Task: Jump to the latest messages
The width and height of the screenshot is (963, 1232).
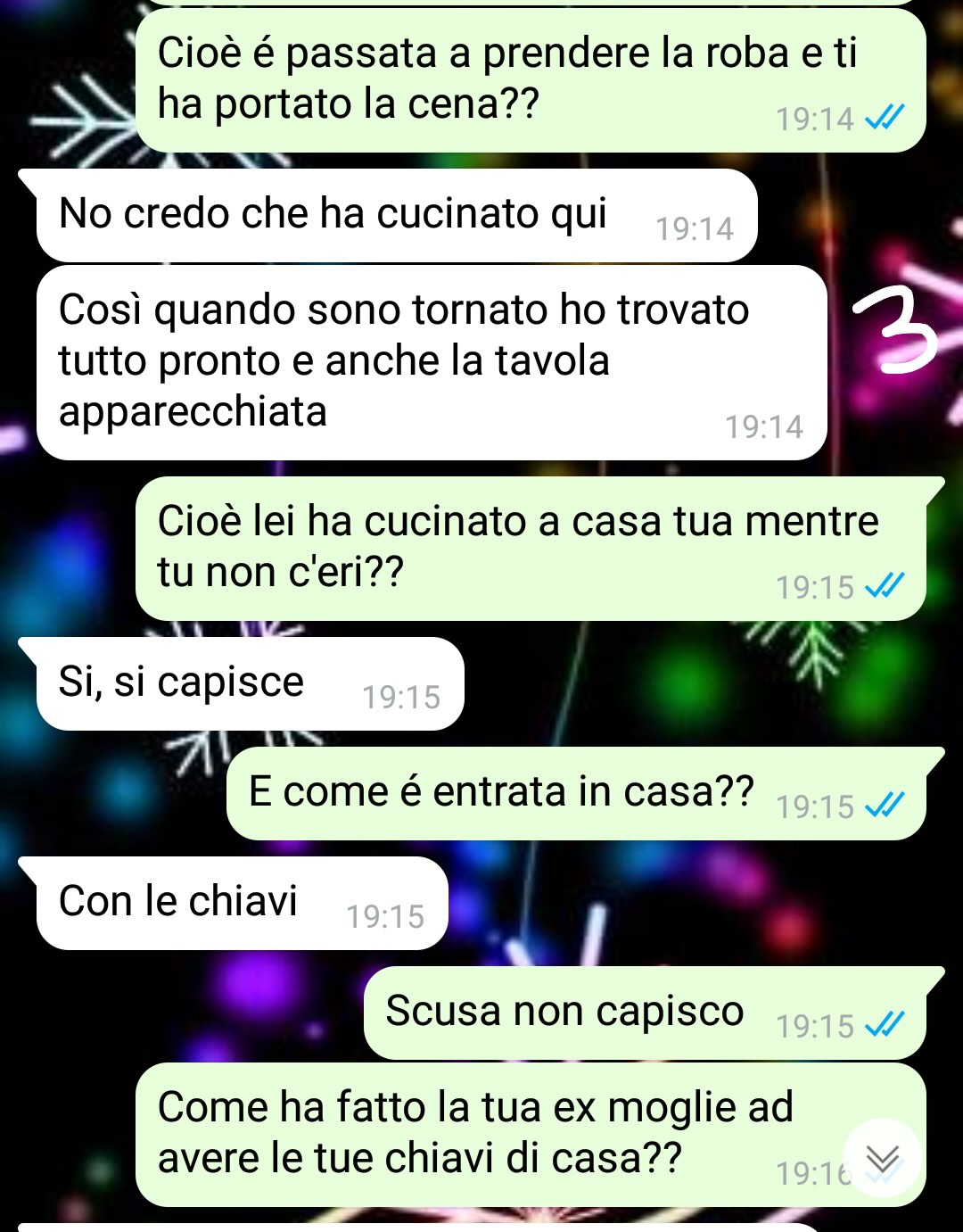Action: [882, 1158]
